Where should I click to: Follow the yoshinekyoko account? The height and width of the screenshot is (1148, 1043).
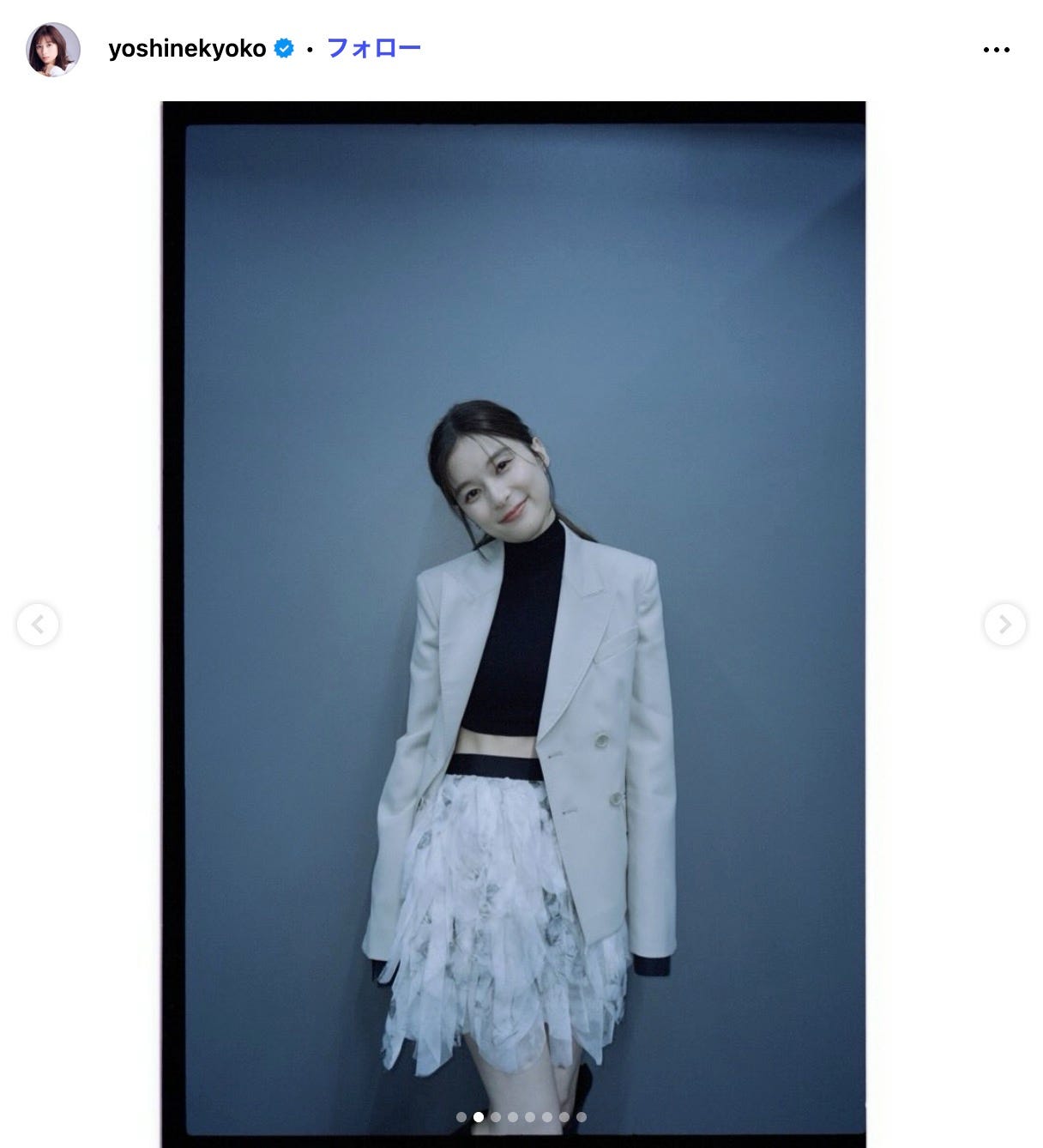[x=374, y=48]
